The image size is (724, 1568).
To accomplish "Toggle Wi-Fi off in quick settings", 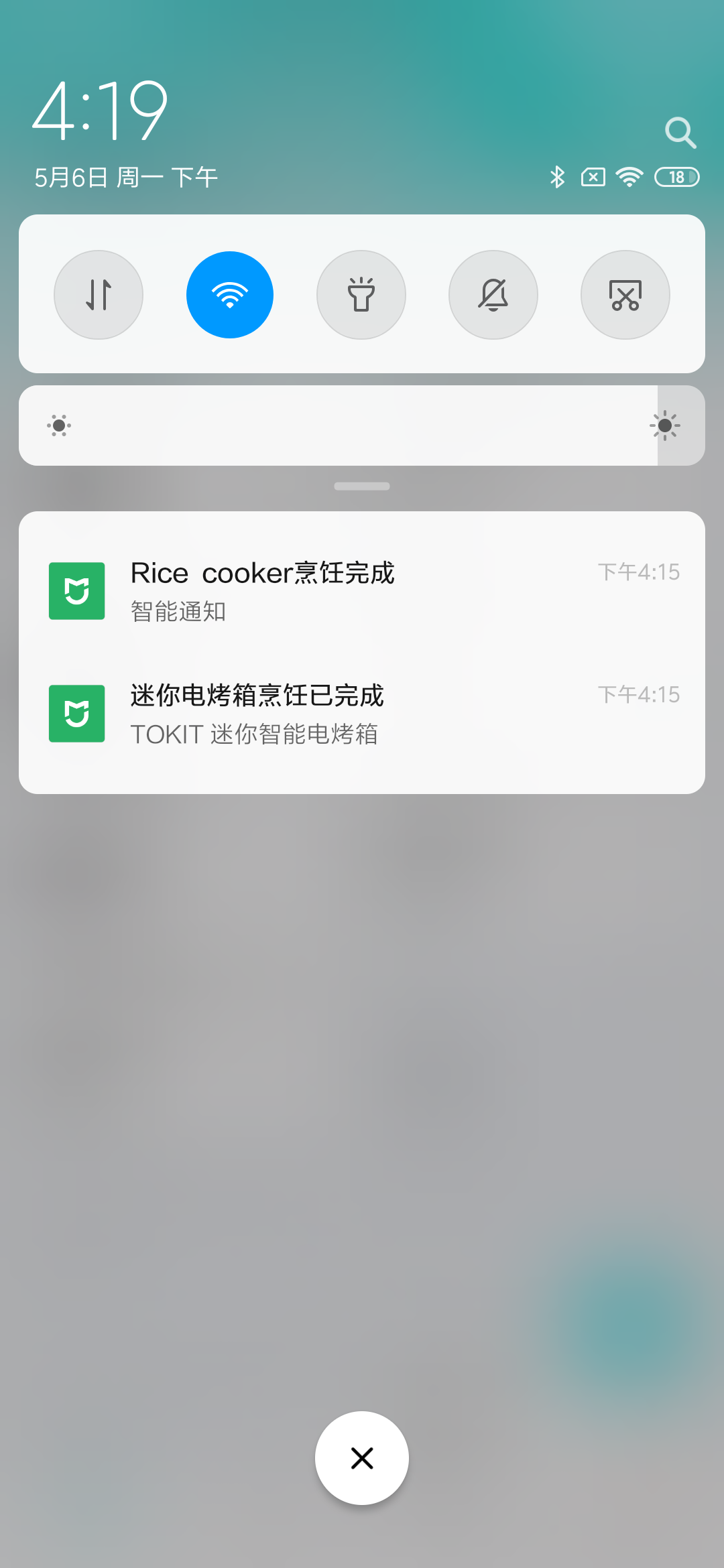I will [x=230, y=294].
